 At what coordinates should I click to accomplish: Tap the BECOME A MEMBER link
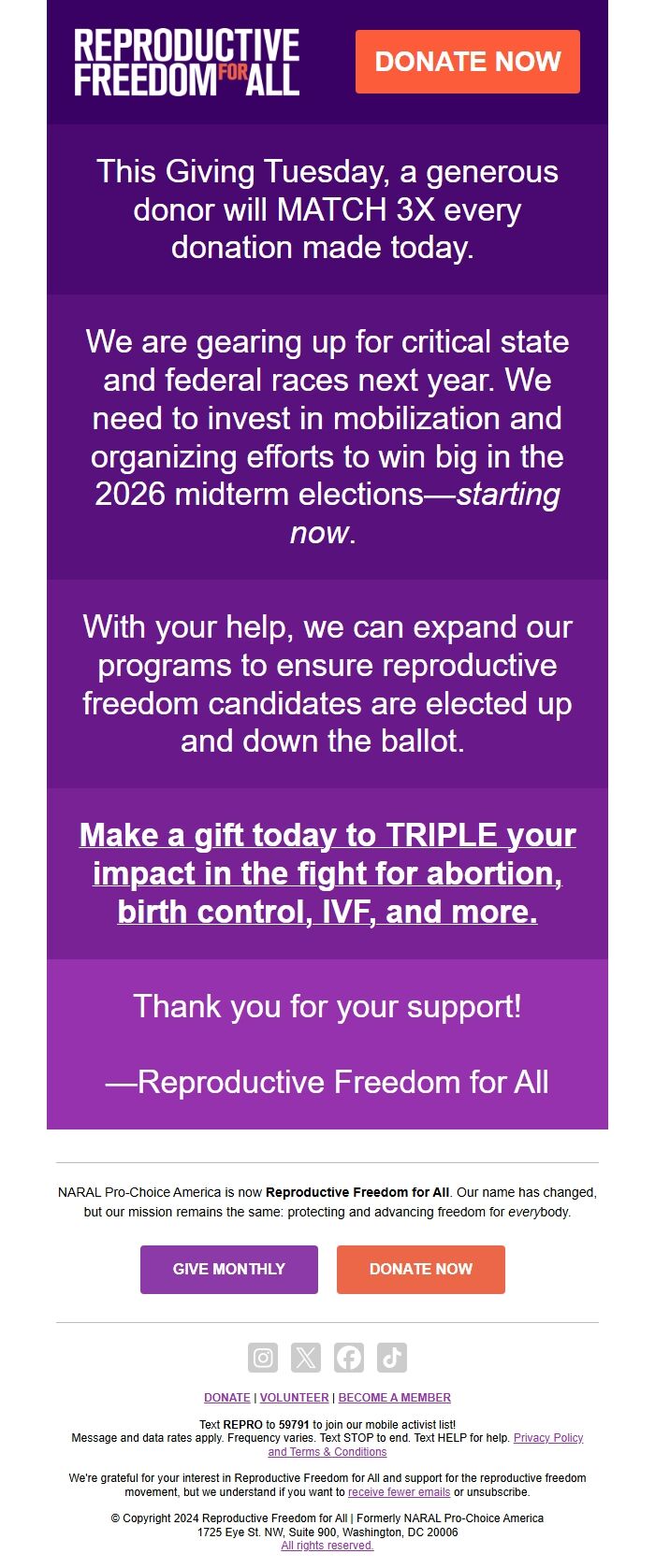coord(395,1398)
